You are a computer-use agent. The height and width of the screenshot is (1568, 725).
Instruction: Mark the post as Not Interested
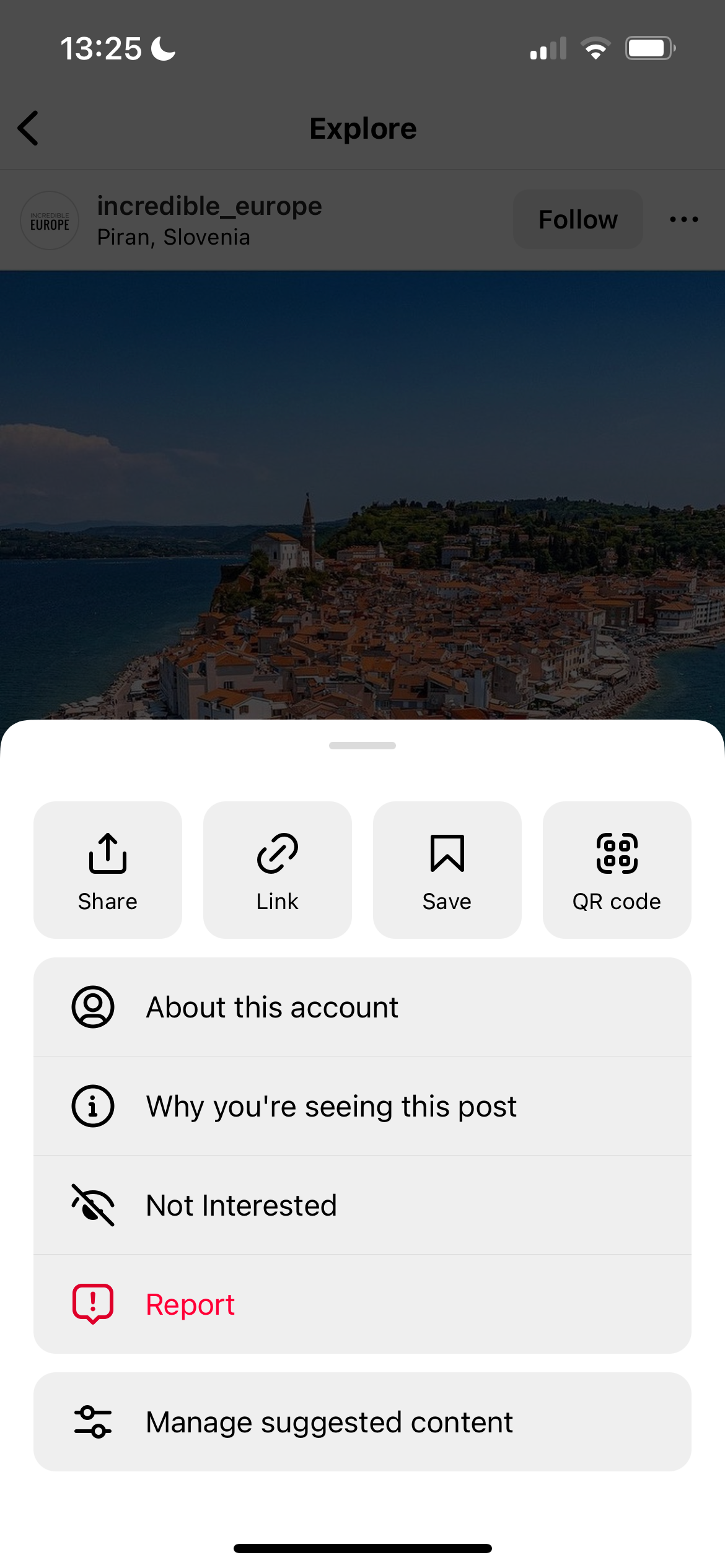click(362, 1205)
